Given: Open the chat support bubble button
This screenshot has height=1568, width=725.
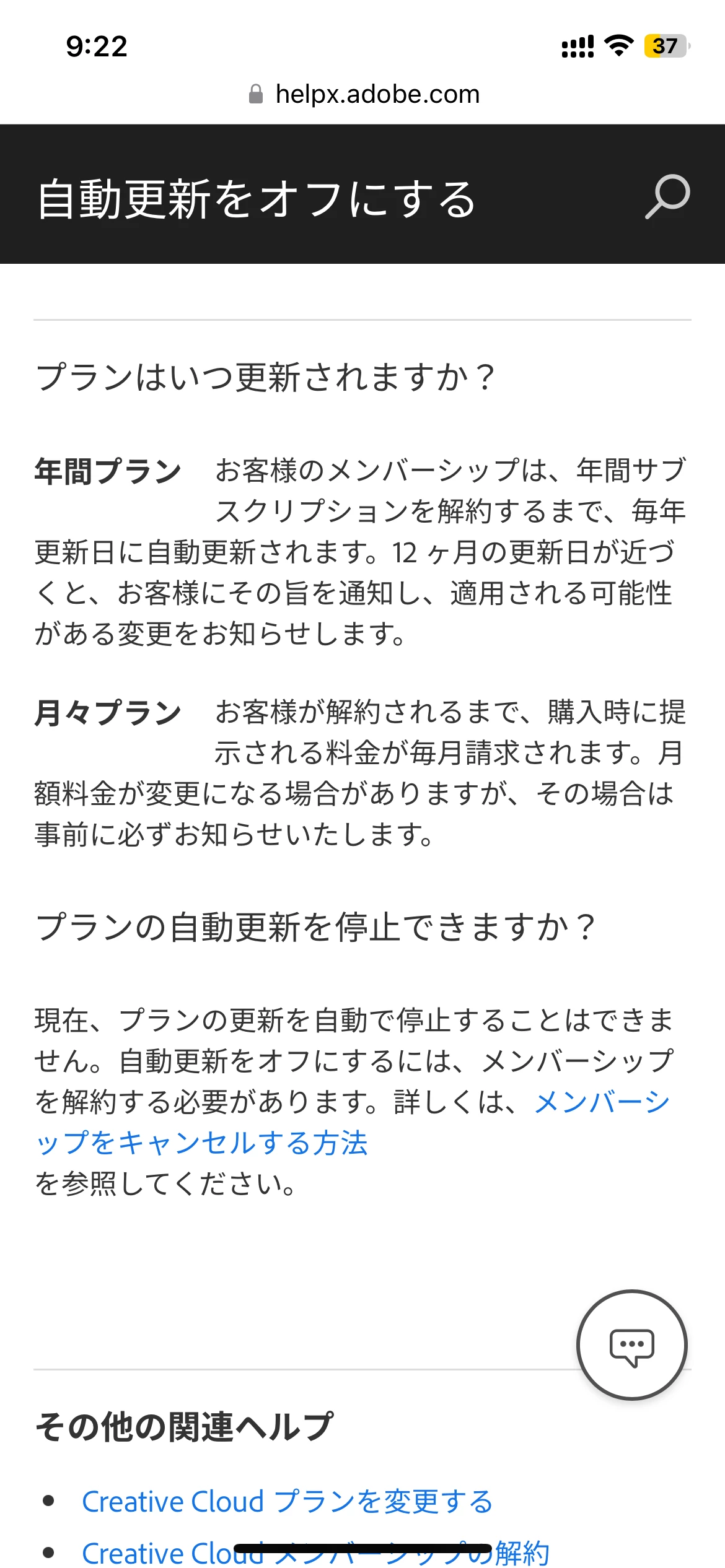Looking at the screenshot, I should click(x=631, y=1345).
